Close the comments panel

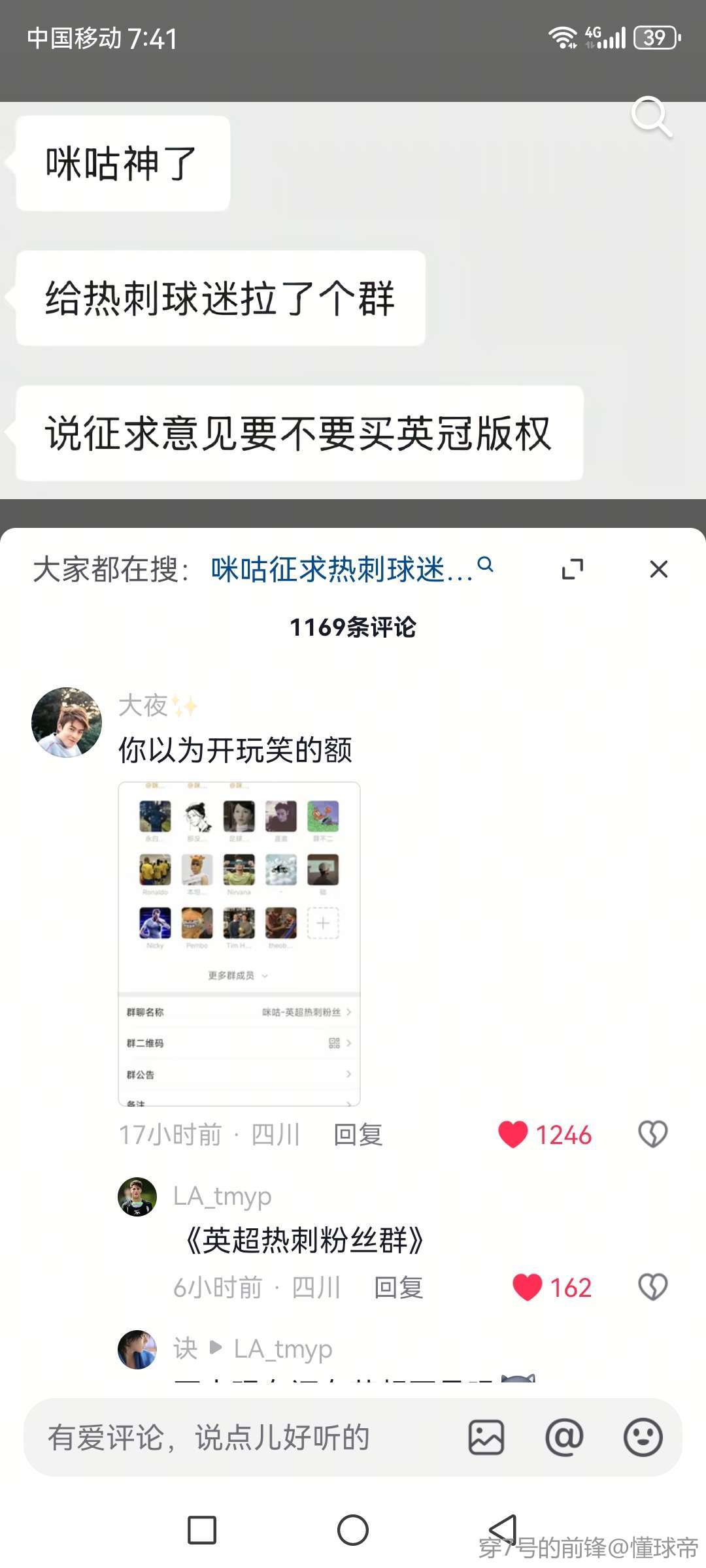click(x=658, y=569)
